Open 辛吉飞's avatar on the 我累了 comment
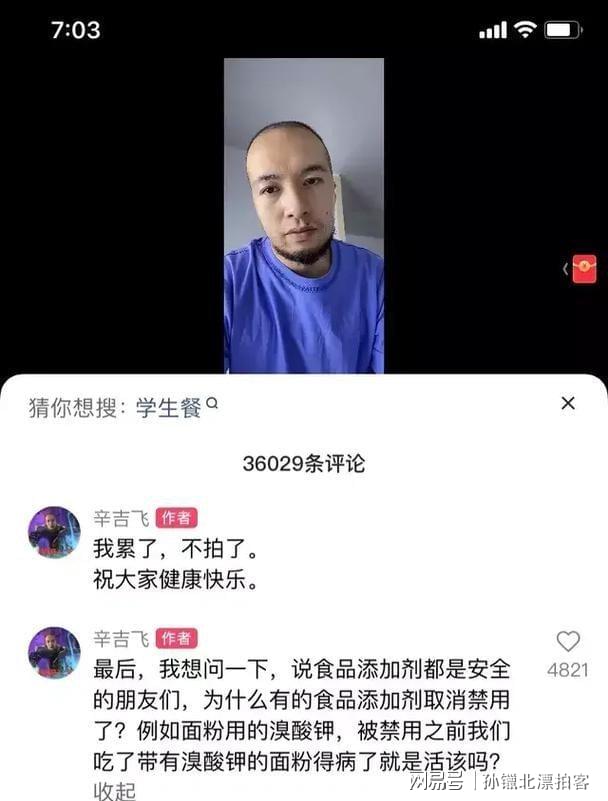 tap(54, 532)
